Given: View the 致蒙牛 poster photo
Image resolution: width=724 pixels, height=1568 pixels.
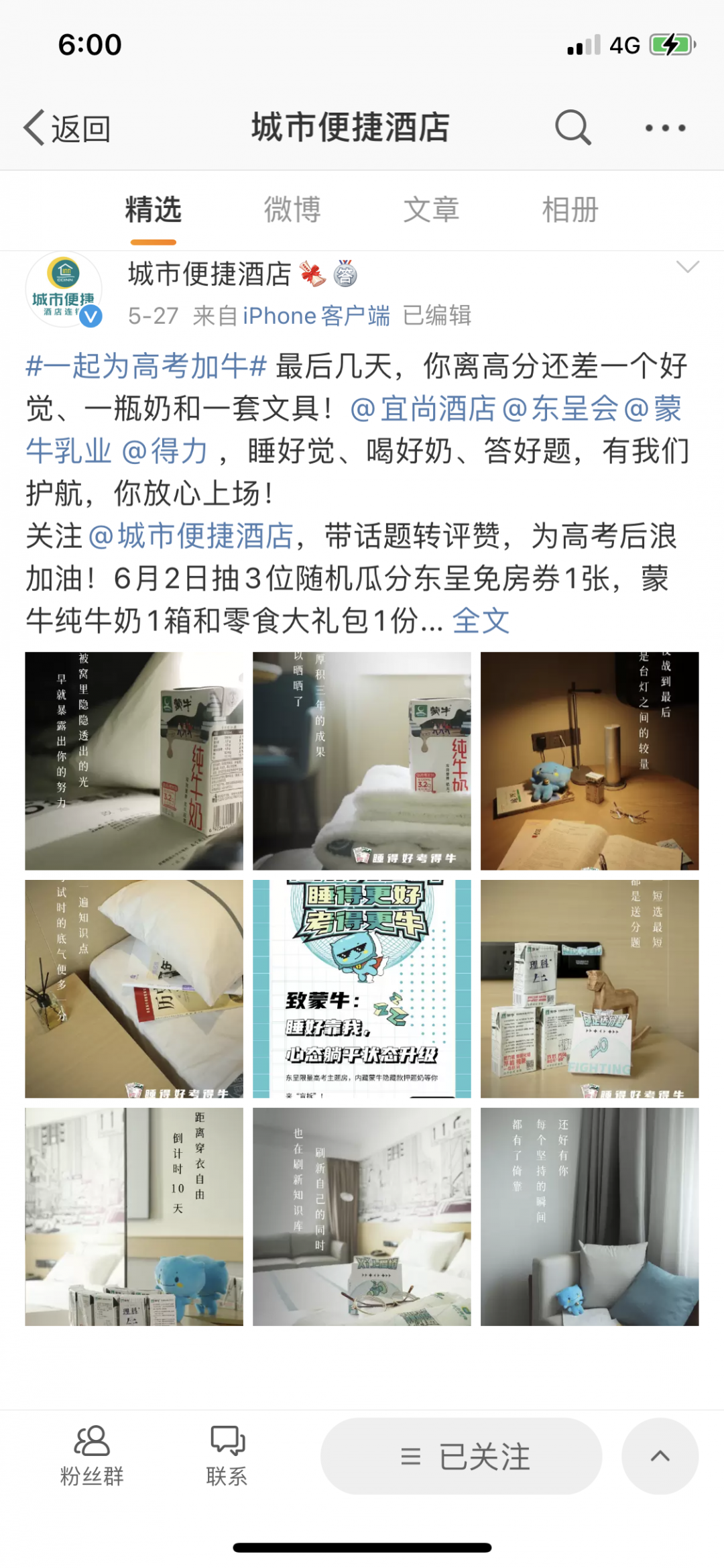Looking at the screenshot, I should coord(361,989).
